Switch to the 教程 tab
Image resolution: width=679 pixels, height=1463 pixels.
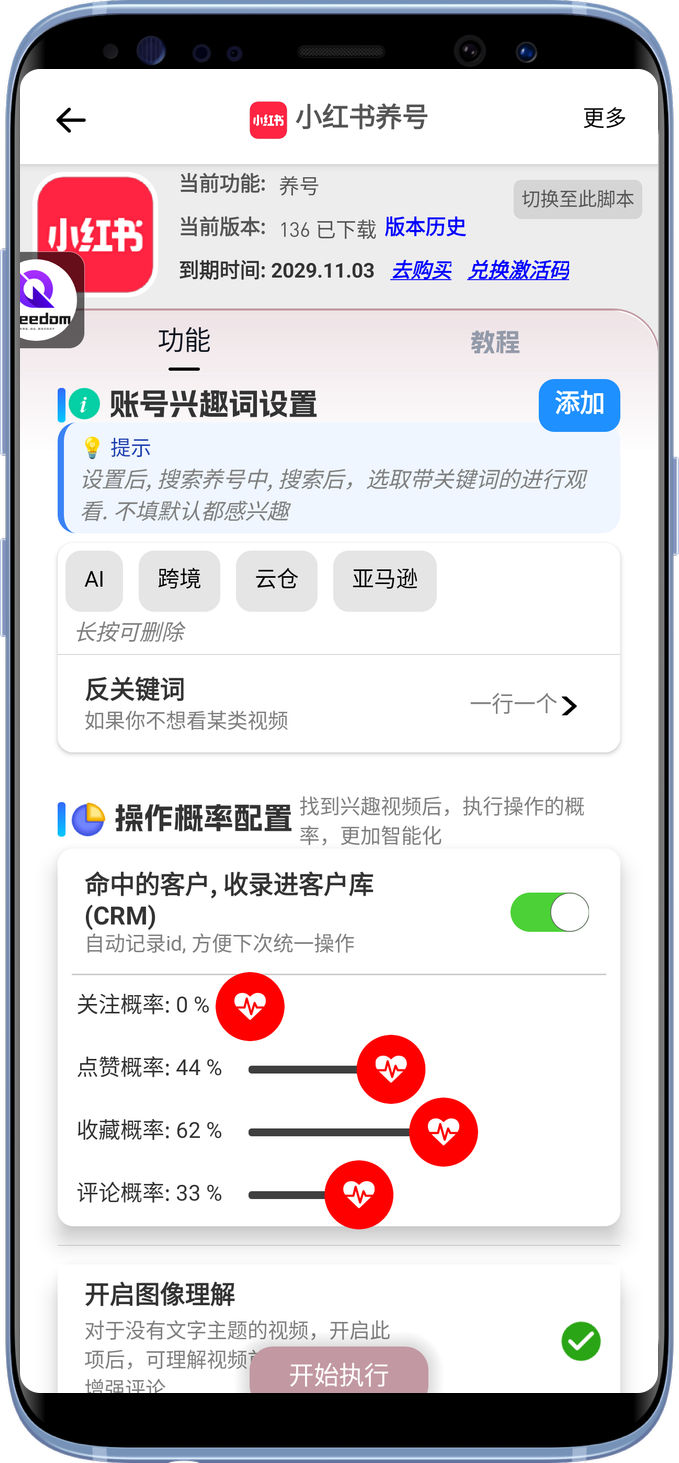pos(495,343)
